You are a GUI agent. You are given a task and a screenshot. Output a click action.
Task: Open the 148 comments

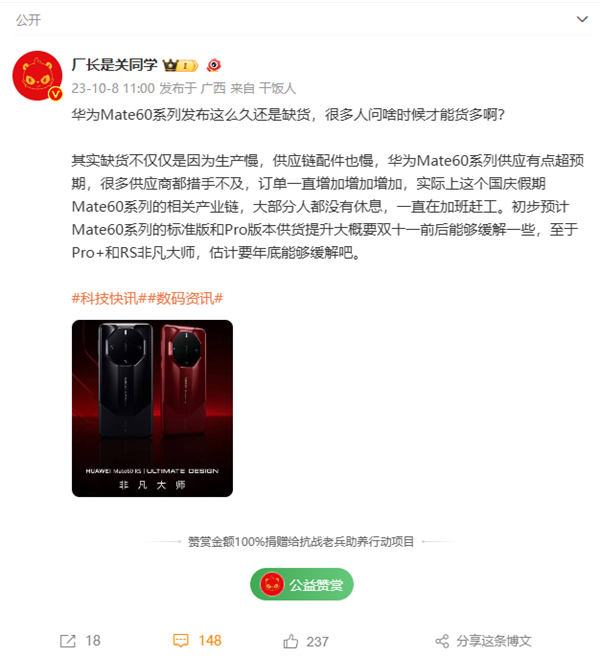(197, 640)
